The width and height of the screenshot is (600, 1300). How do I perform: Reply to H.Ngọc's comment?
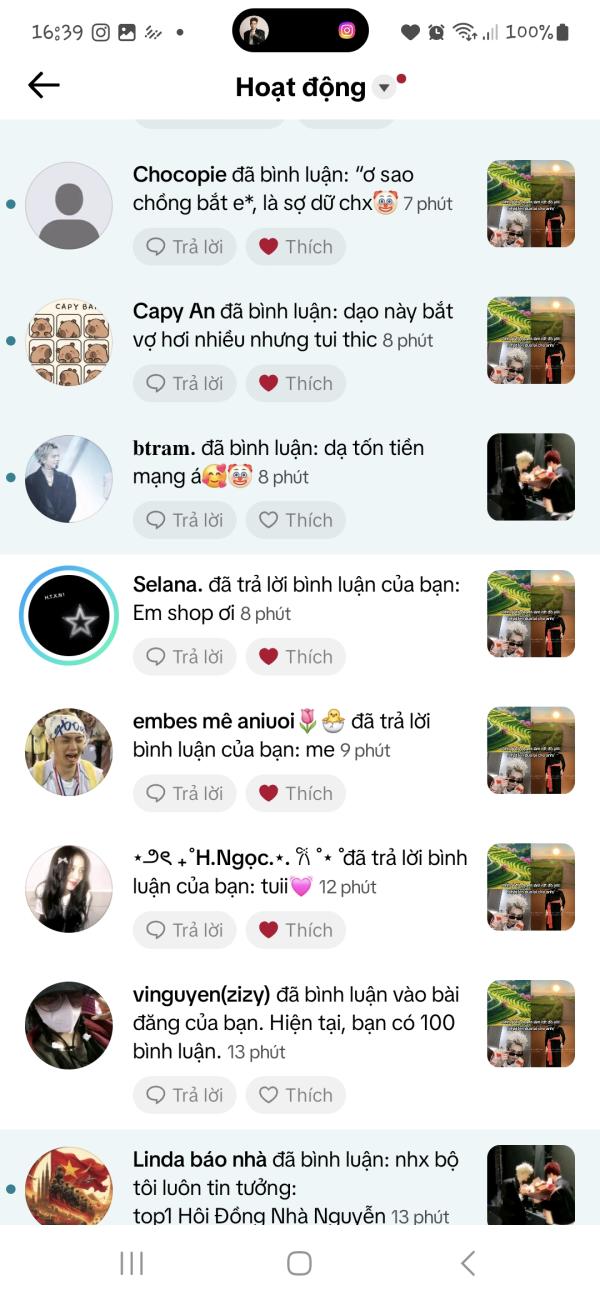pos(184,930)
